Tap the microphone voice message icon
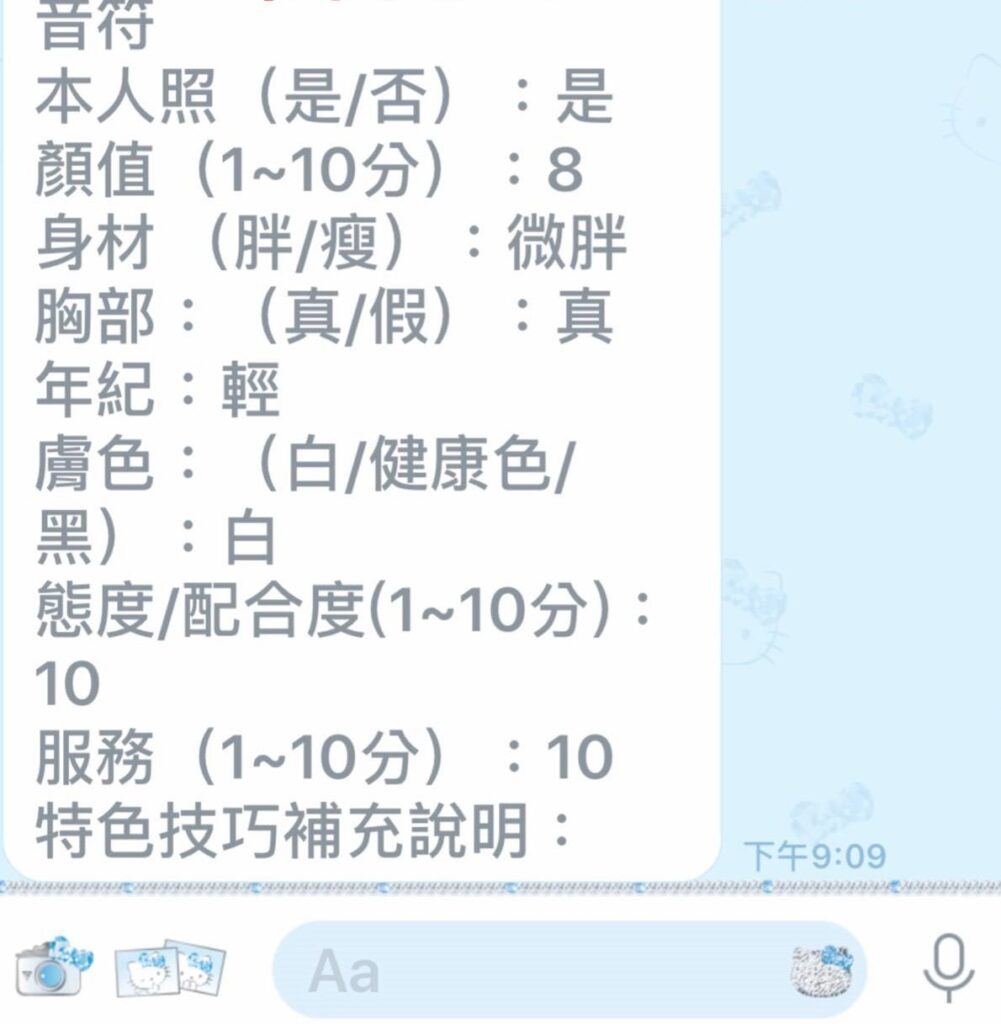The width and height of the screenshot is (1001, 1024). click(x=947, y=968)
